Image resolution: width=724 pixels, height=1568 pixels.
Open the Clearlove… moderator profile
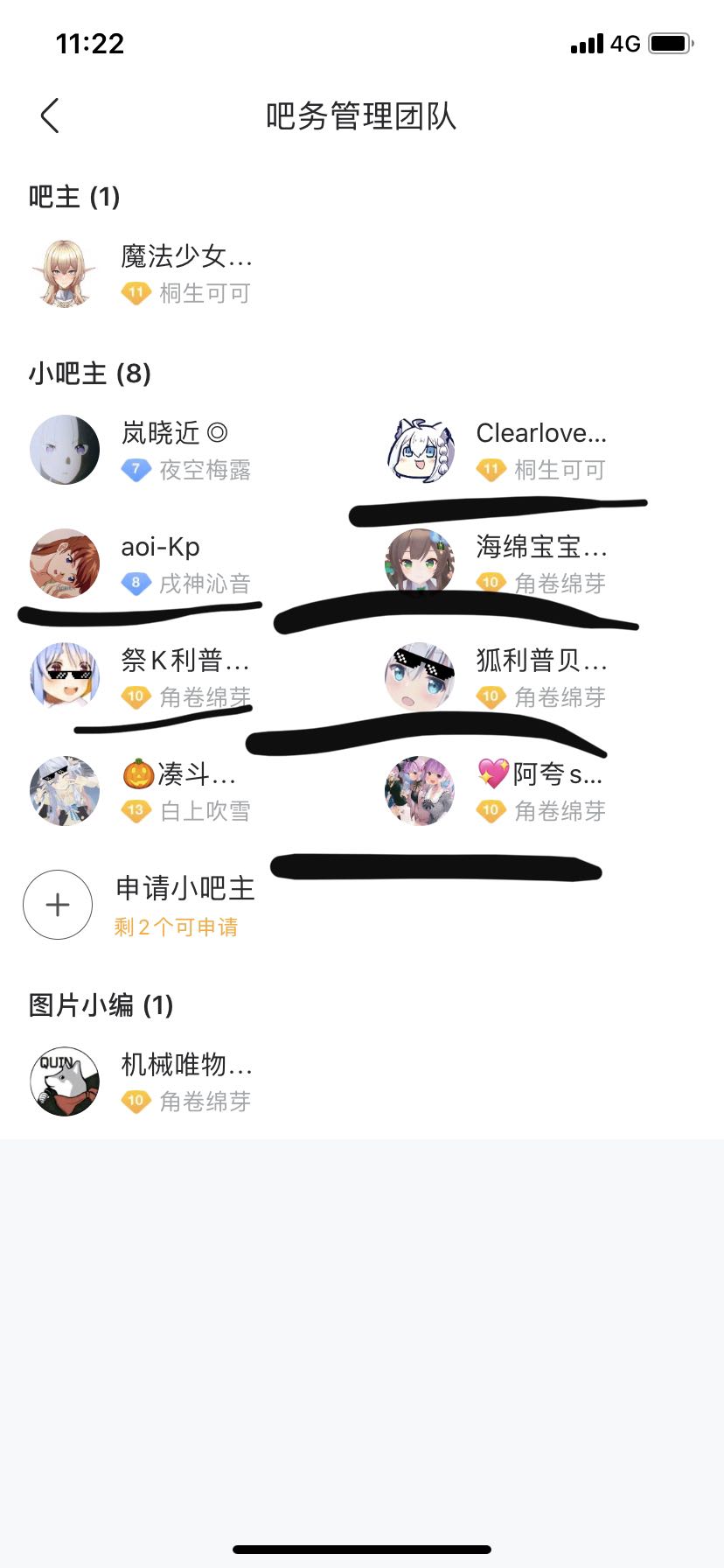point(498,450)
